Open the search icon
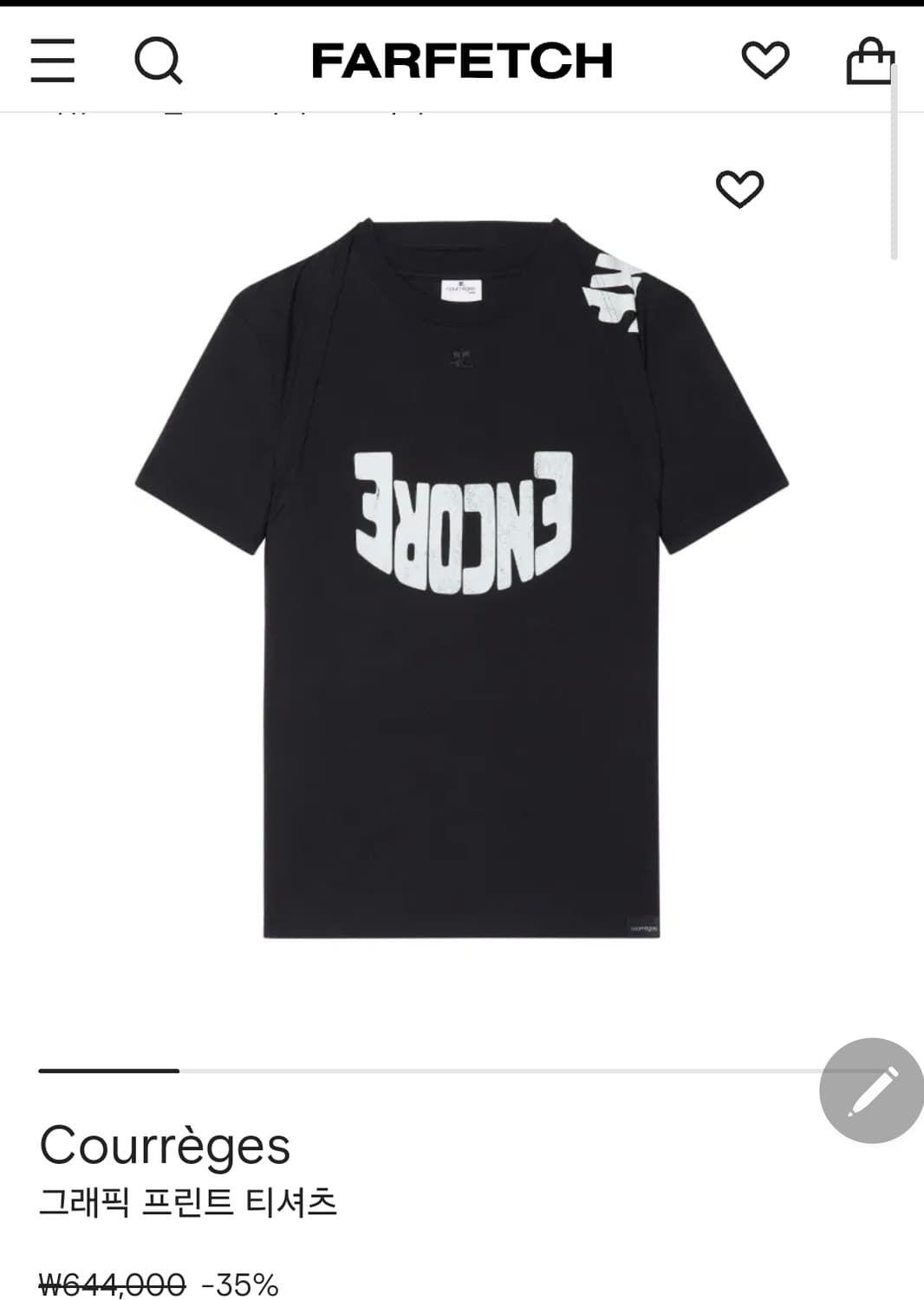The width and height of the screenshot is (924, 1300). (159, 61)
